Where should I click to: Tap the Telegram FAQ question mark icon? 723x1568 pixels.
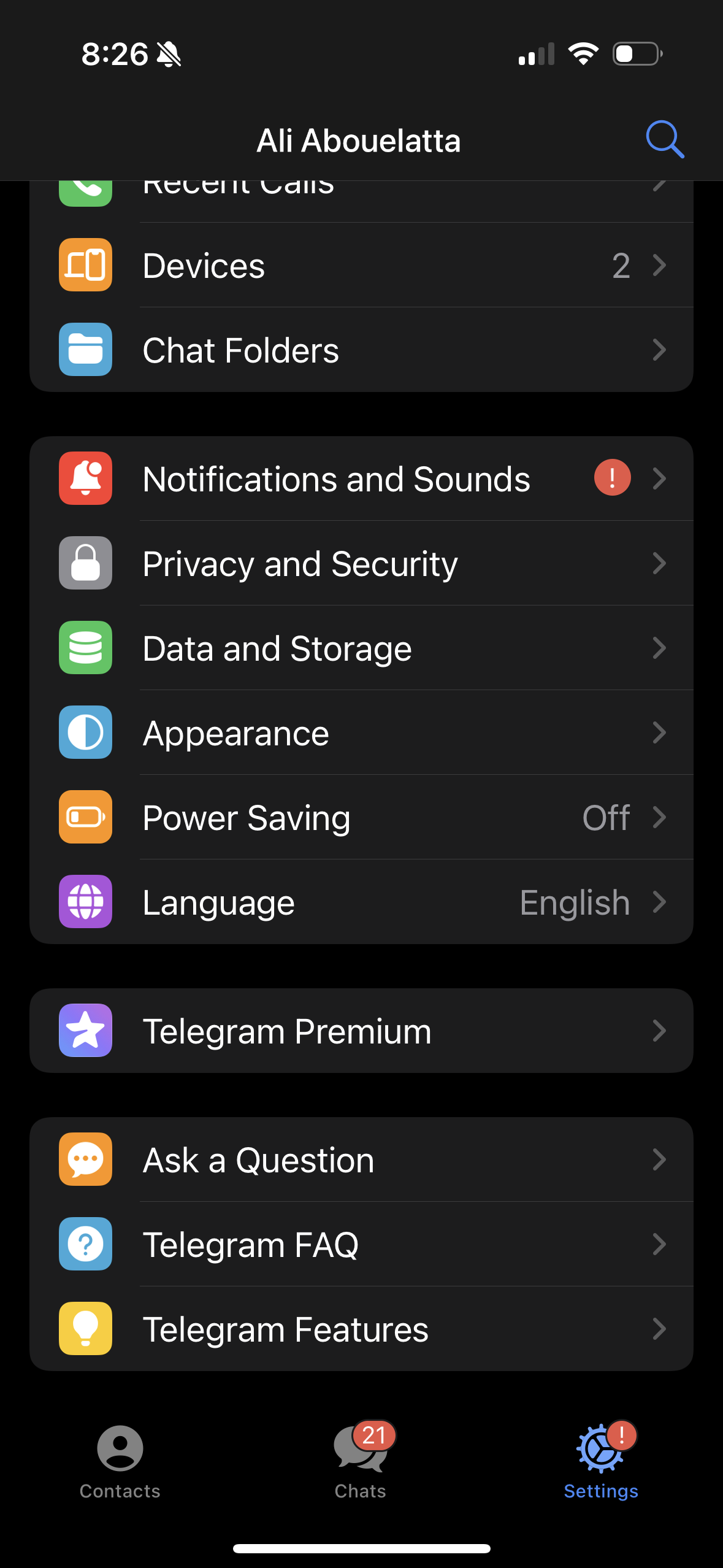tap(85, 1244)
